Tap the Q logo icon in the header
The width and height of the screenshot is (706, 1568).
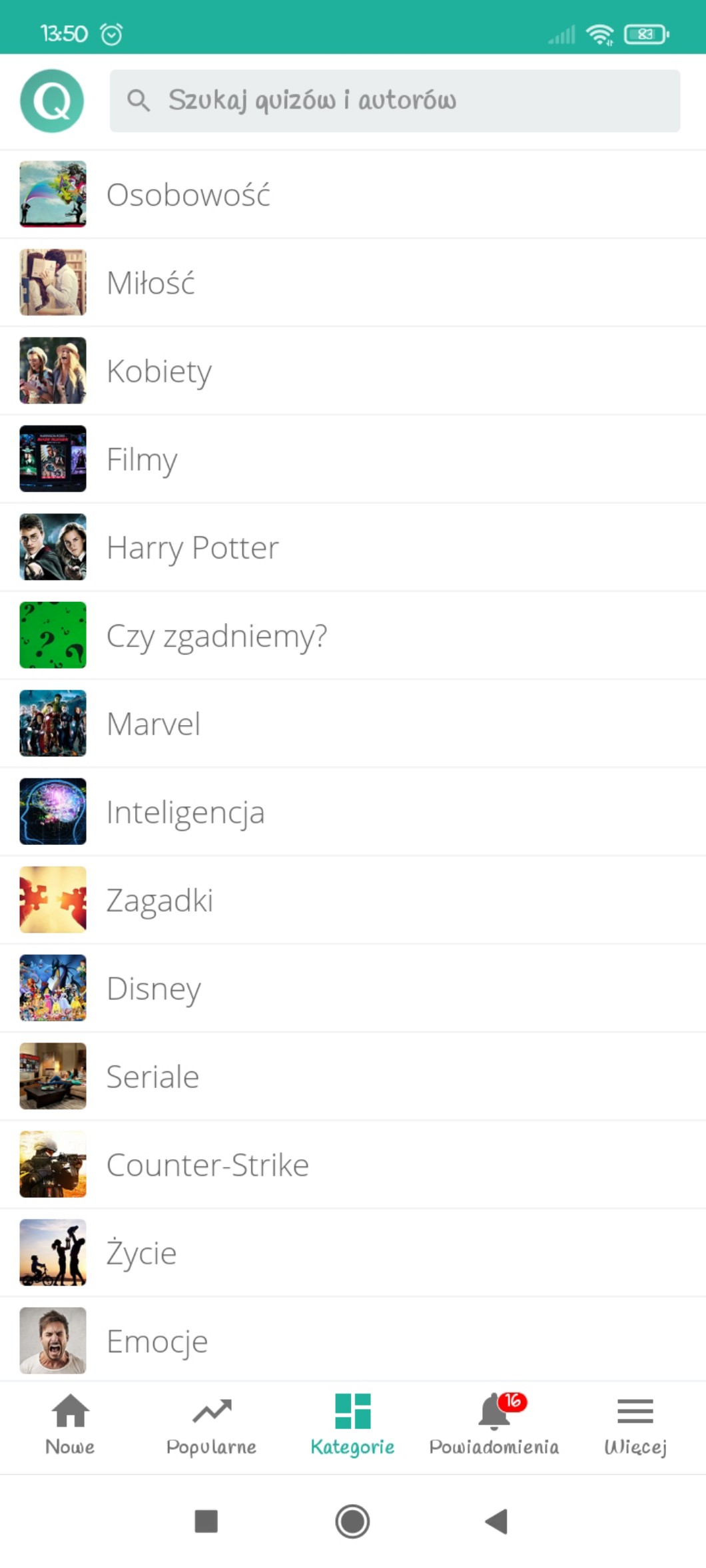coord(52,101)
